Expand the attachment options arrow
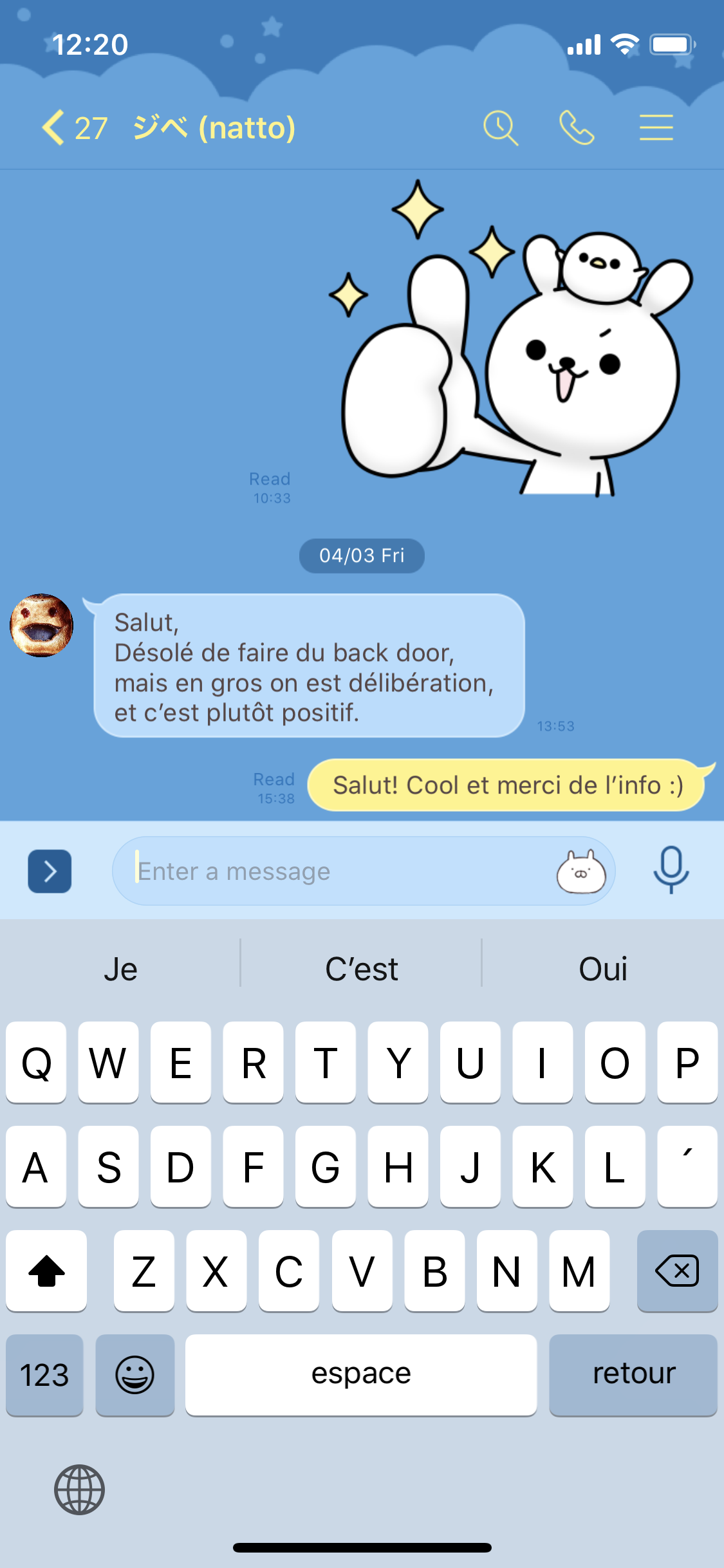 (50, 871)
